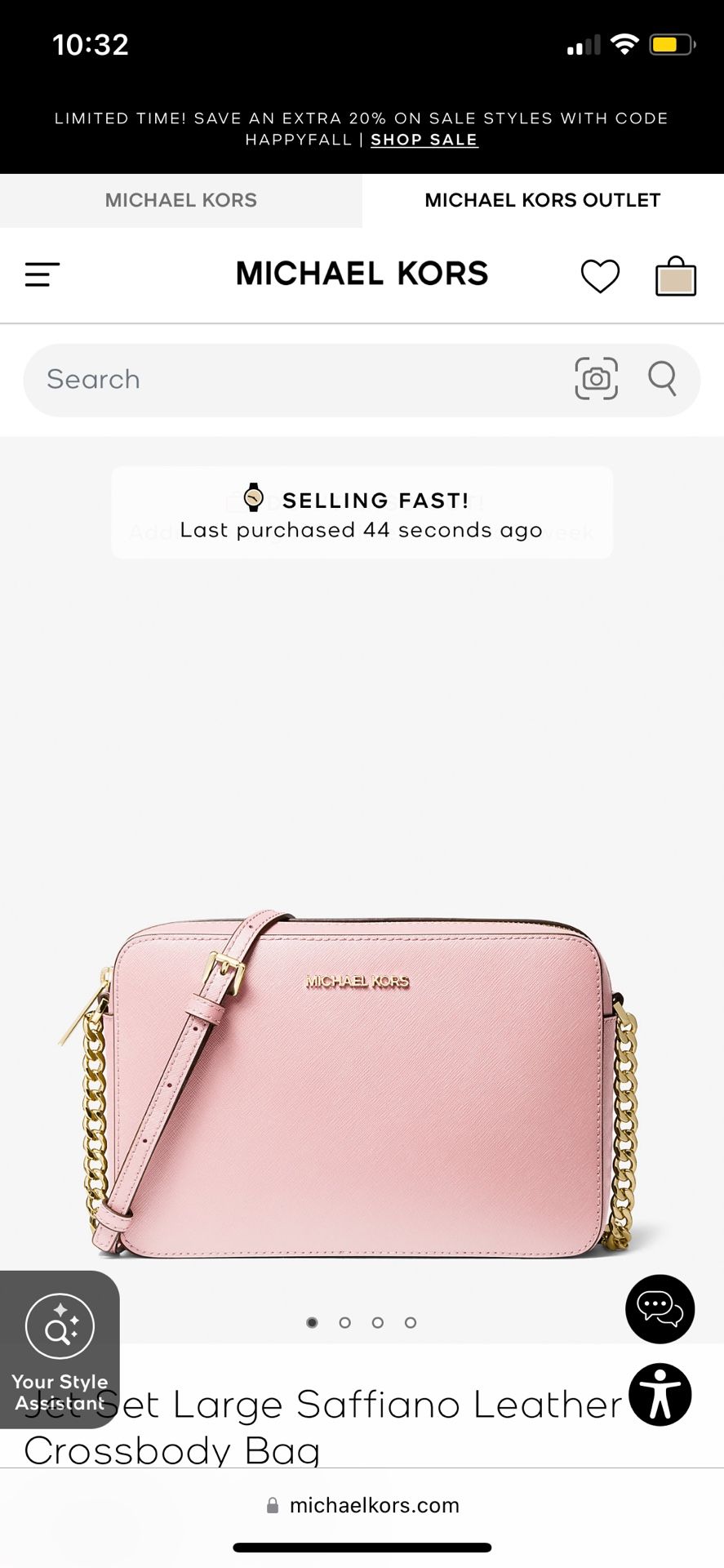Open visual camera search
This screenshot has height=1568, width=724.
click(x=596, y=379)
